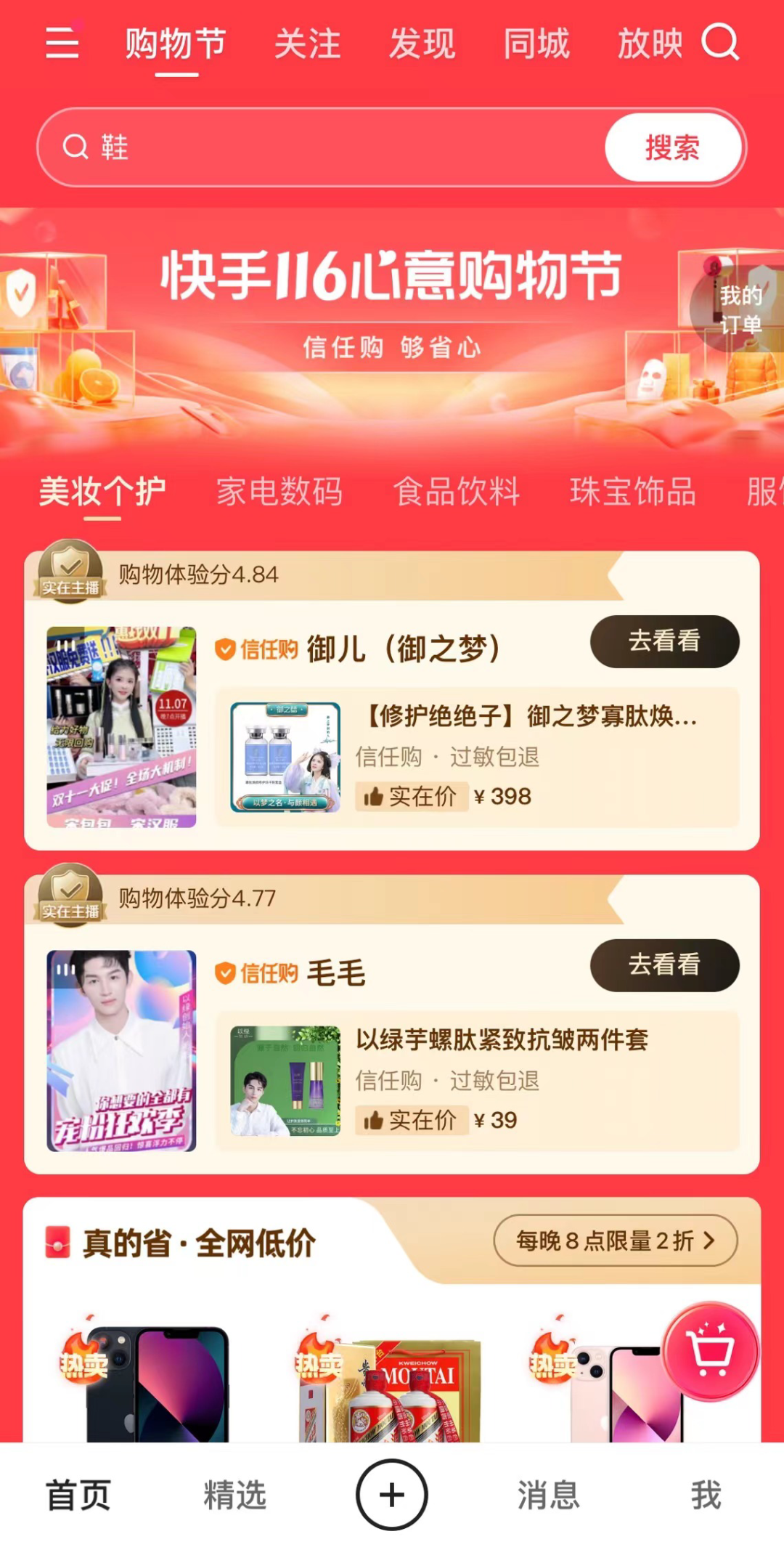Create a new post with plus button

click(392, 1495)
